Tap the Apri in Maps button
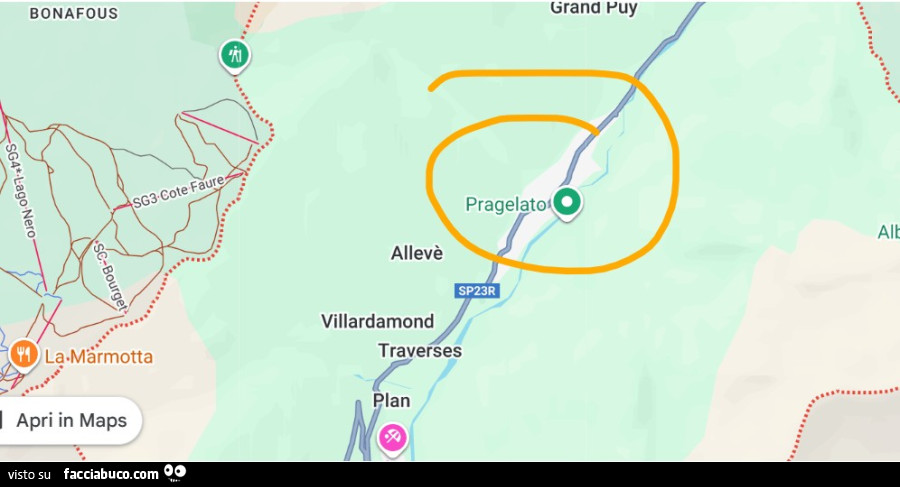 [70, 420]
